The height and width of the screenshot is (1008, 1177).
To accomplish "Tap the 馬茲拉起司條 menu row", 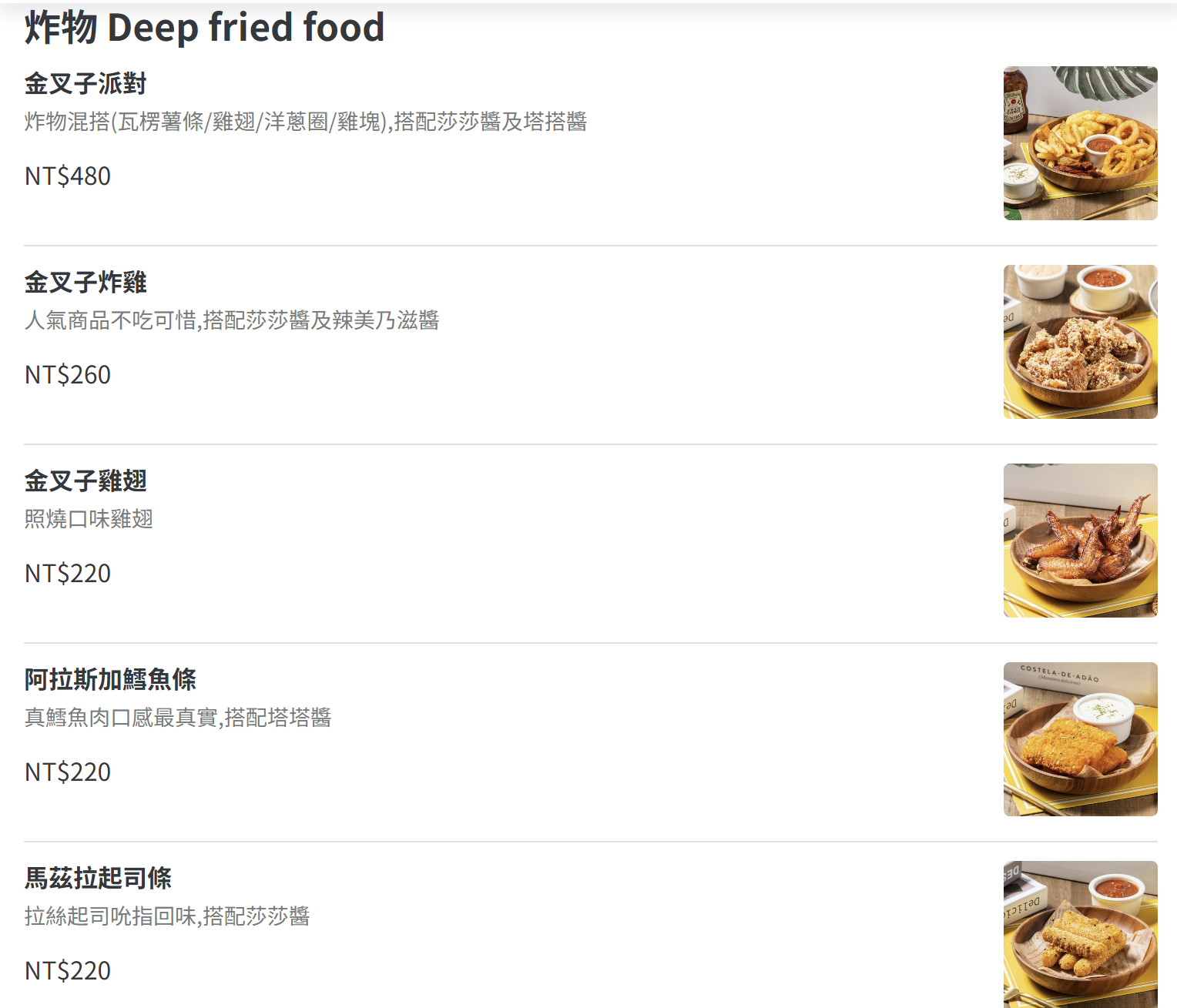I will pyautogui.click(x=98, y=879).
